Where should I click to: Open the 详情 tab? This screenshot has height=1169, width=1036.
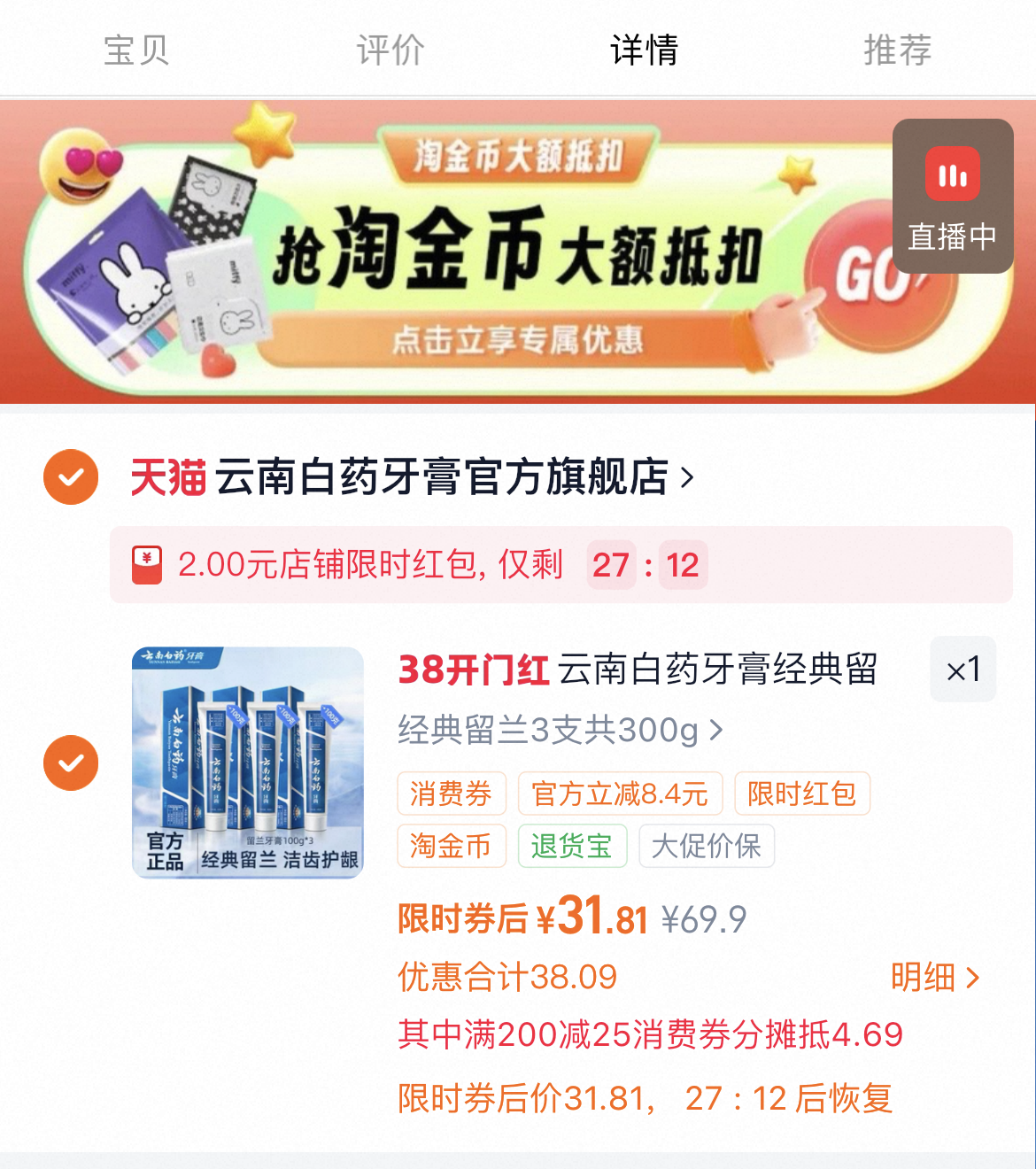click(644, 50)
